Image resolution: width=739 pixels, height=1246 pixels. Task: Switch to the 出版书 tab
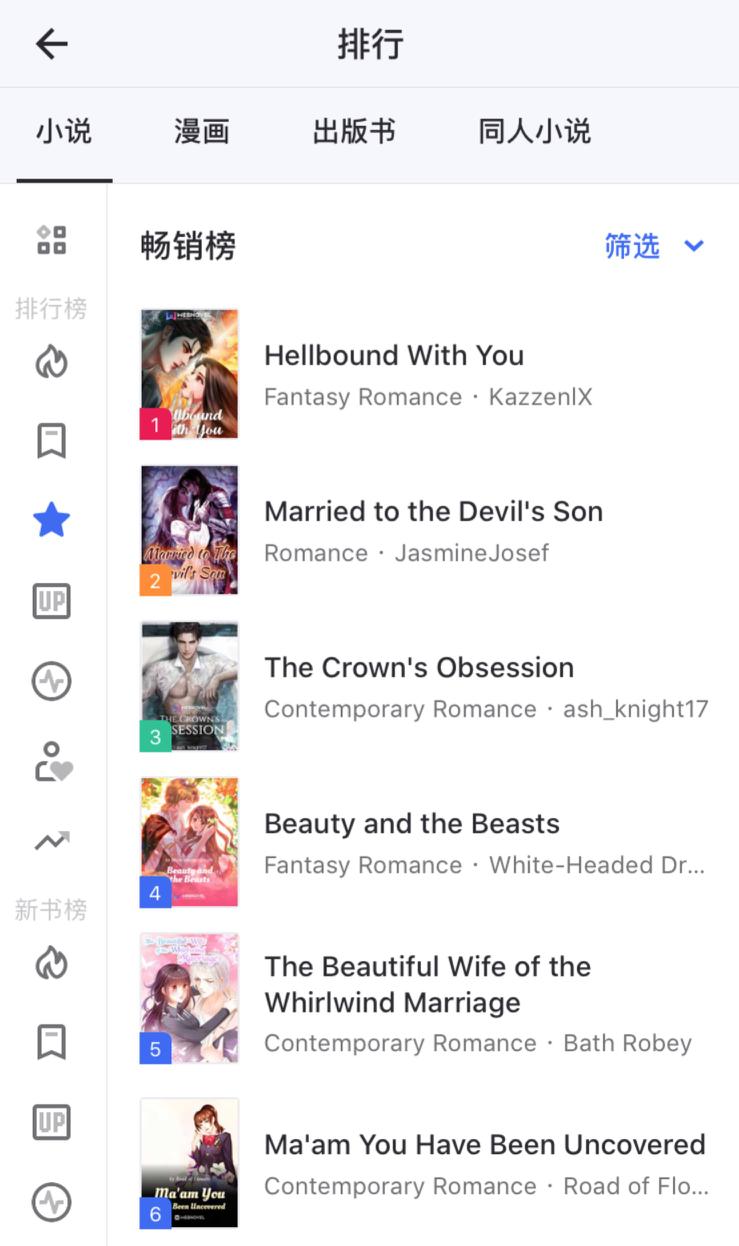pyautogui.click(x=354, y=131)
